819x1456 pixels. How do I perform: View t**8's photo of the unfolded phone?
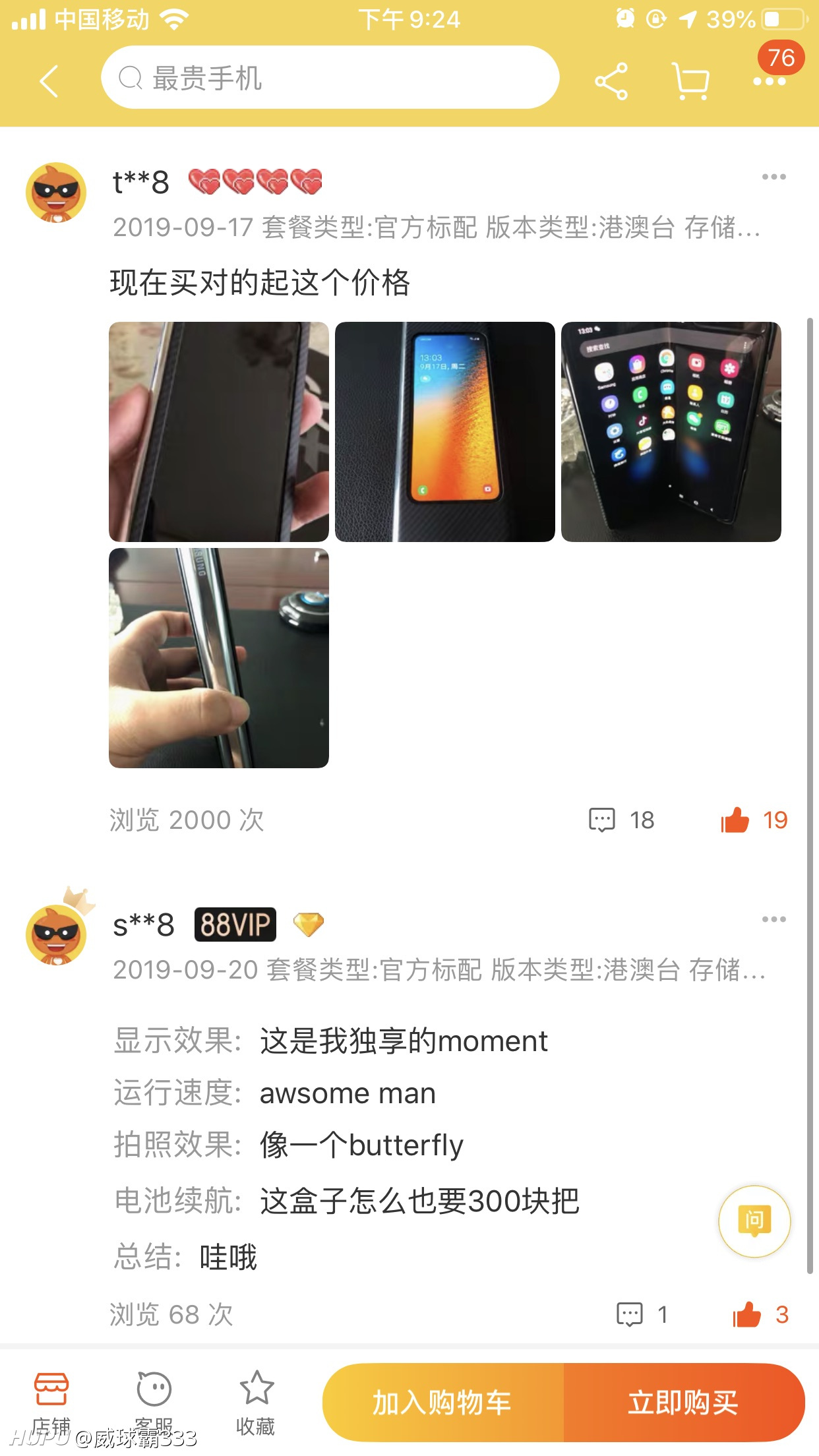click(671, 432)
